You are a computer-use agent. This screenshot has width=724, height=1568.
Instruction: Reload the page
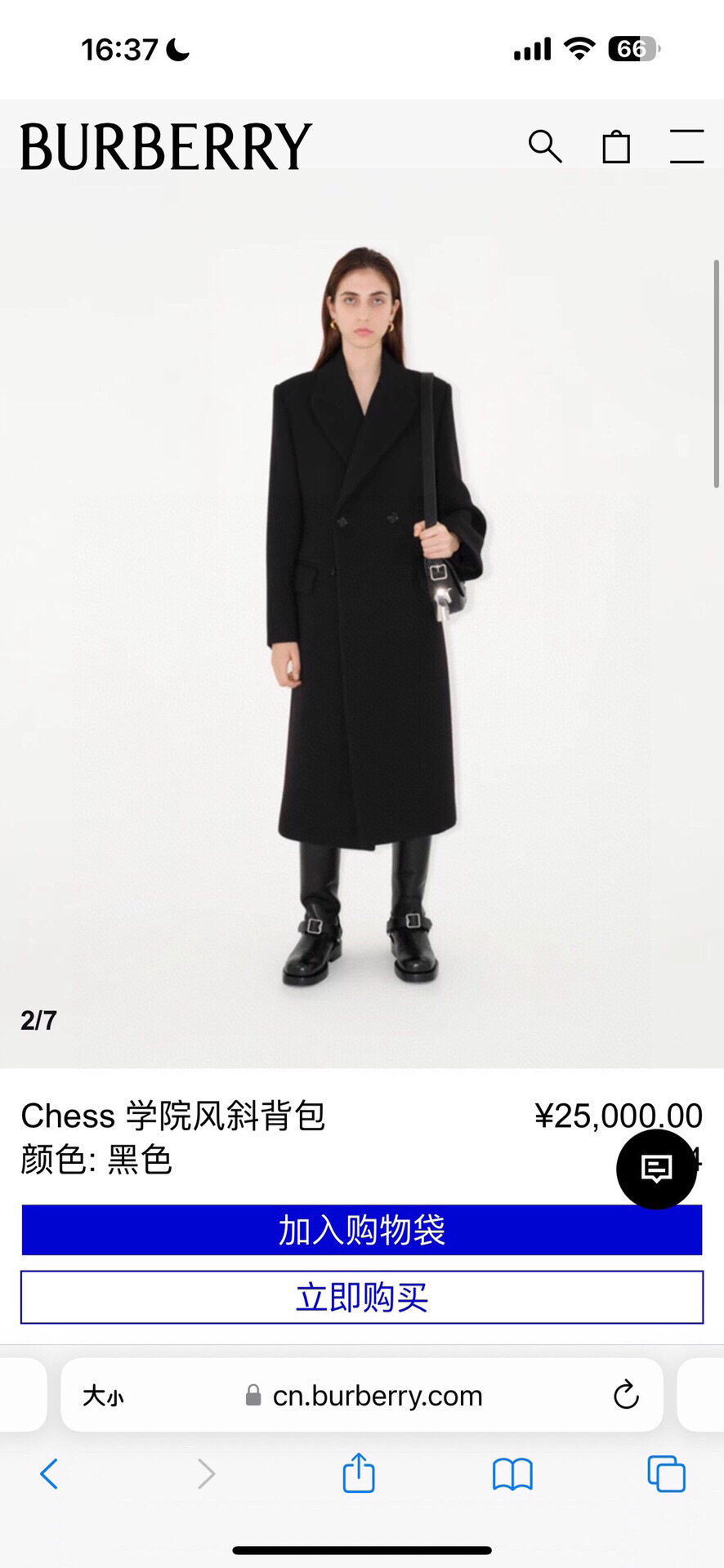point(626,1395)
